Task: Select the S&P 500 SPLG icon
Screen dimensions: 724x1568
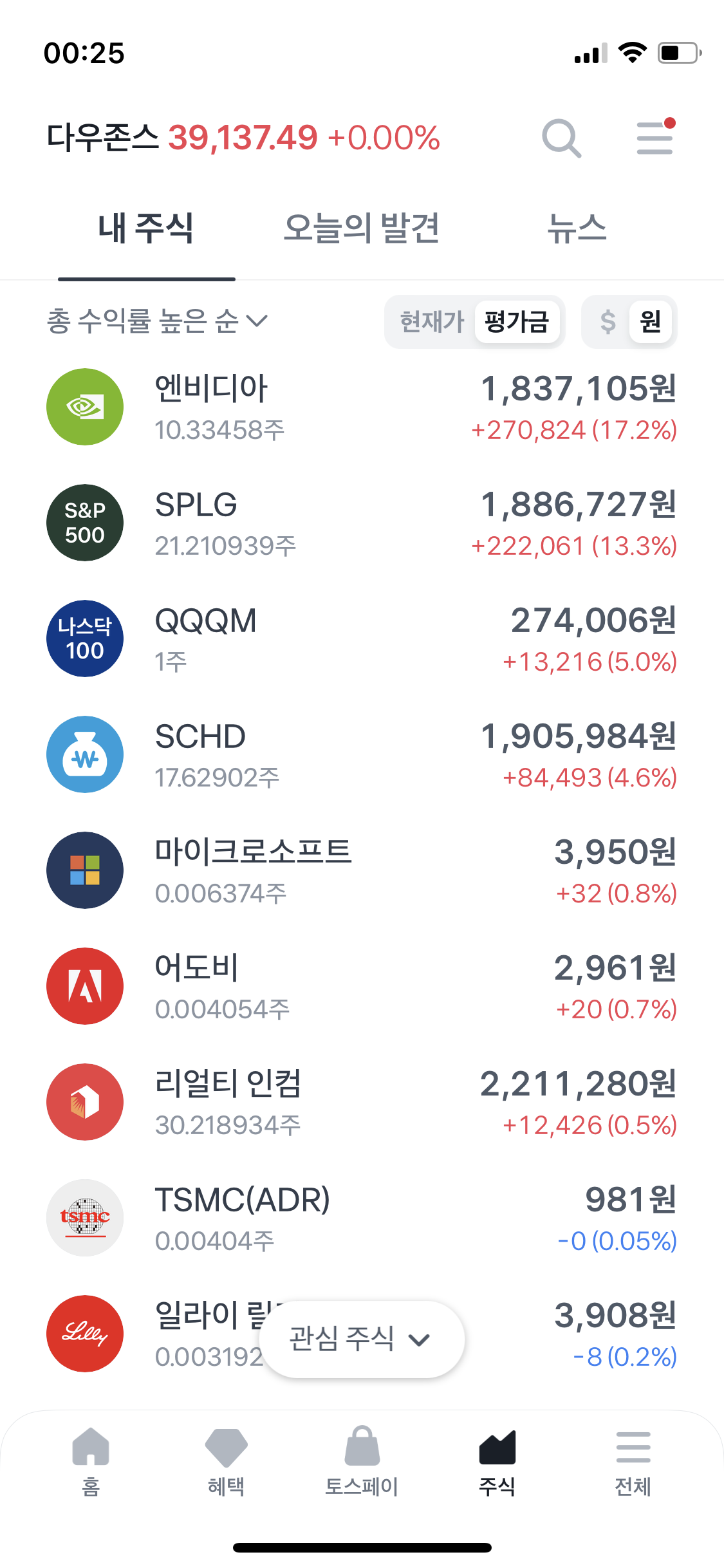Action: coord(84,523)
